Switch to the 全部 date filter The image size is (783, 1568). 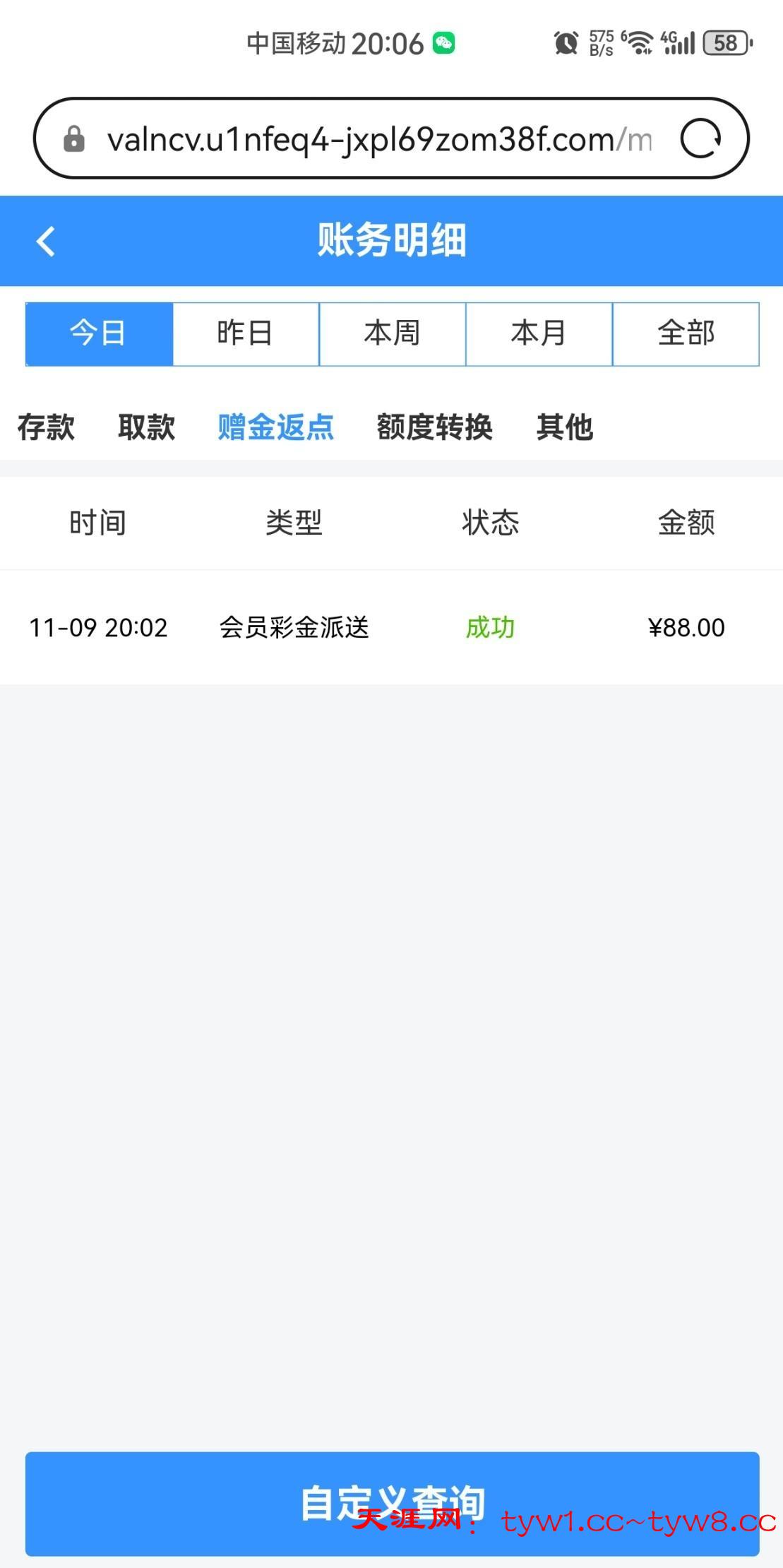tap(686, 334)
